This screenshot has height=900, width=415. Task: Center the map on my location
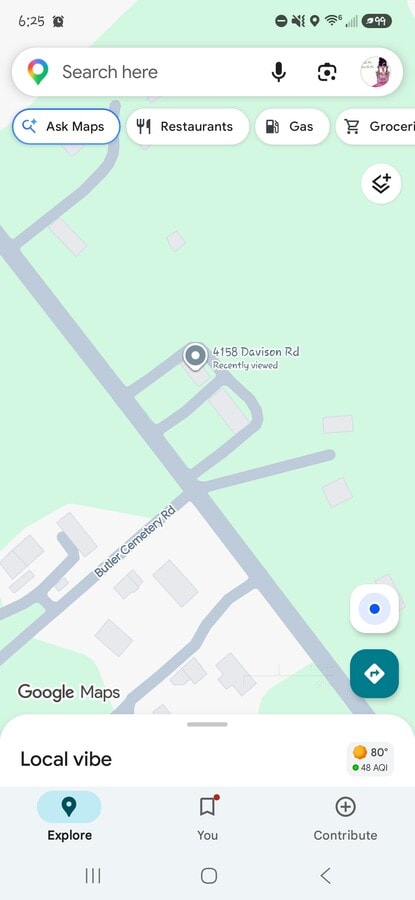374,609
